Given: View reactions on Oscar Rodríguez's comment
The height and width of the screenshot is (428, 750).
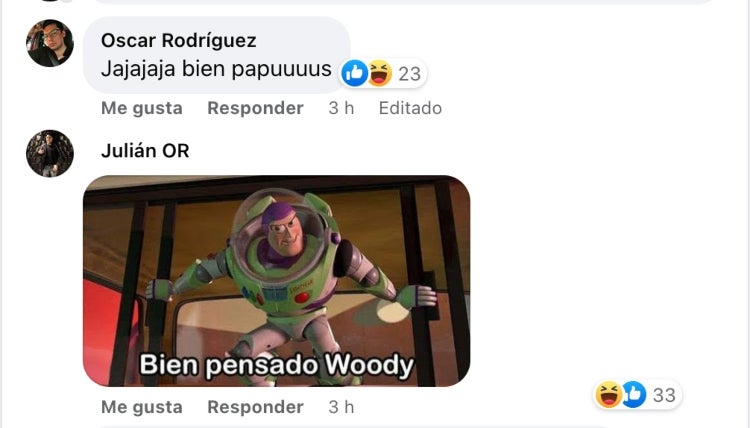Looking at the screenshot, I should (382, 73).
